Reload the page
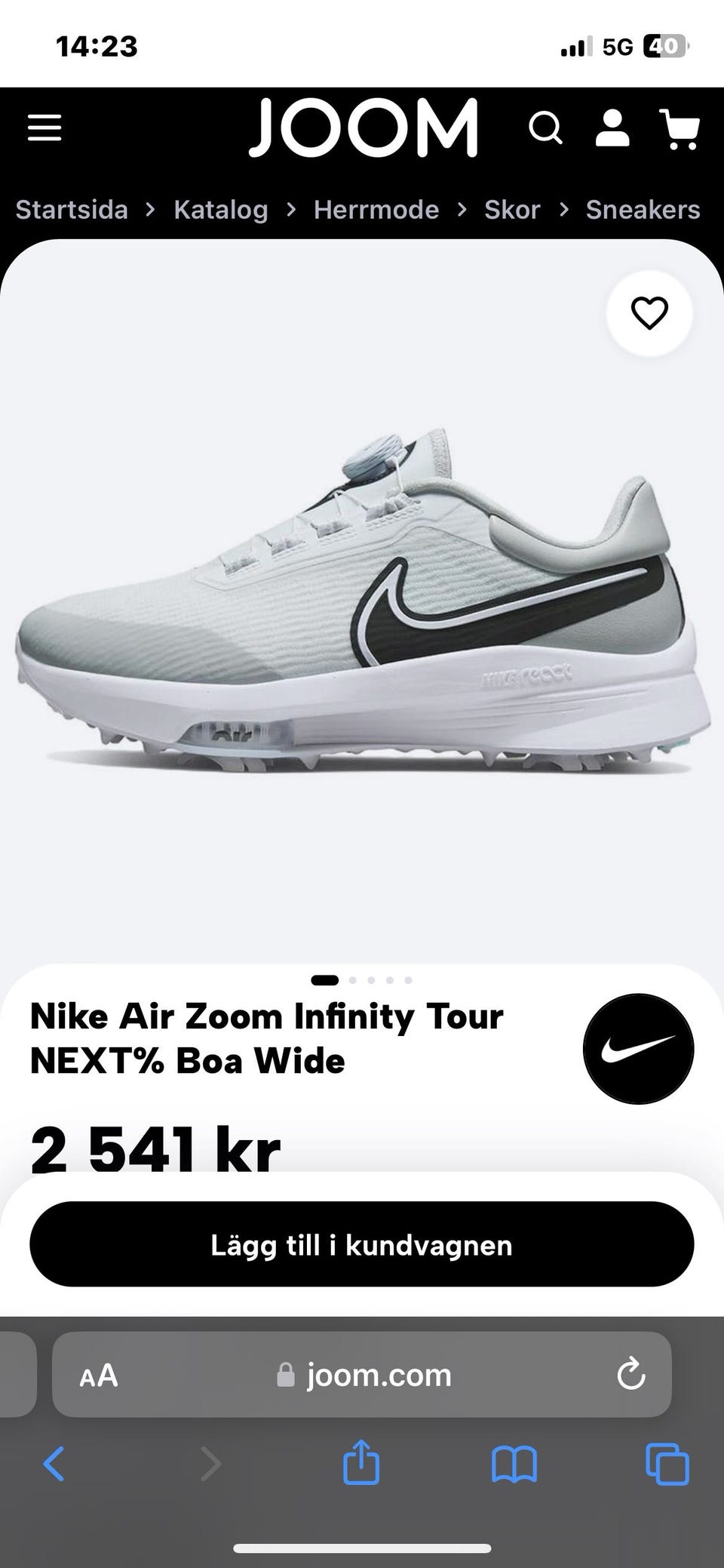The image size is (724, 1568). [630, 1375]
